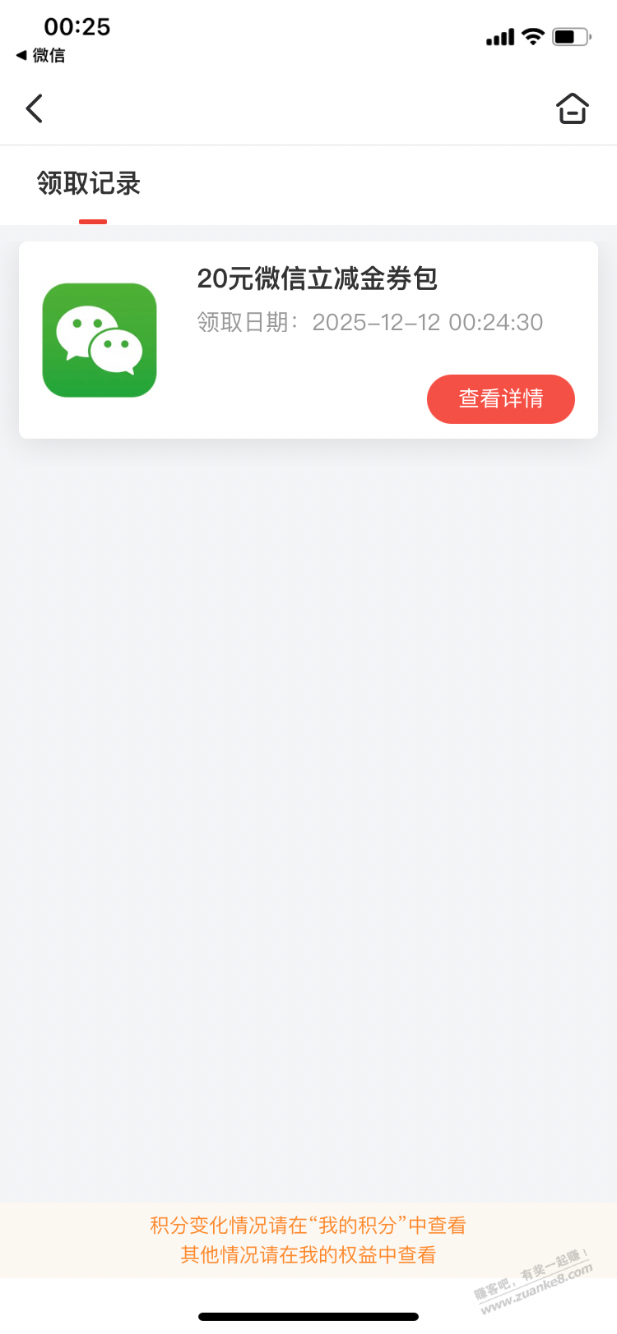The width and height of the screenshot is (617, 1334).
Task: Open the home icon in the header
Action: tap(572, 108)
